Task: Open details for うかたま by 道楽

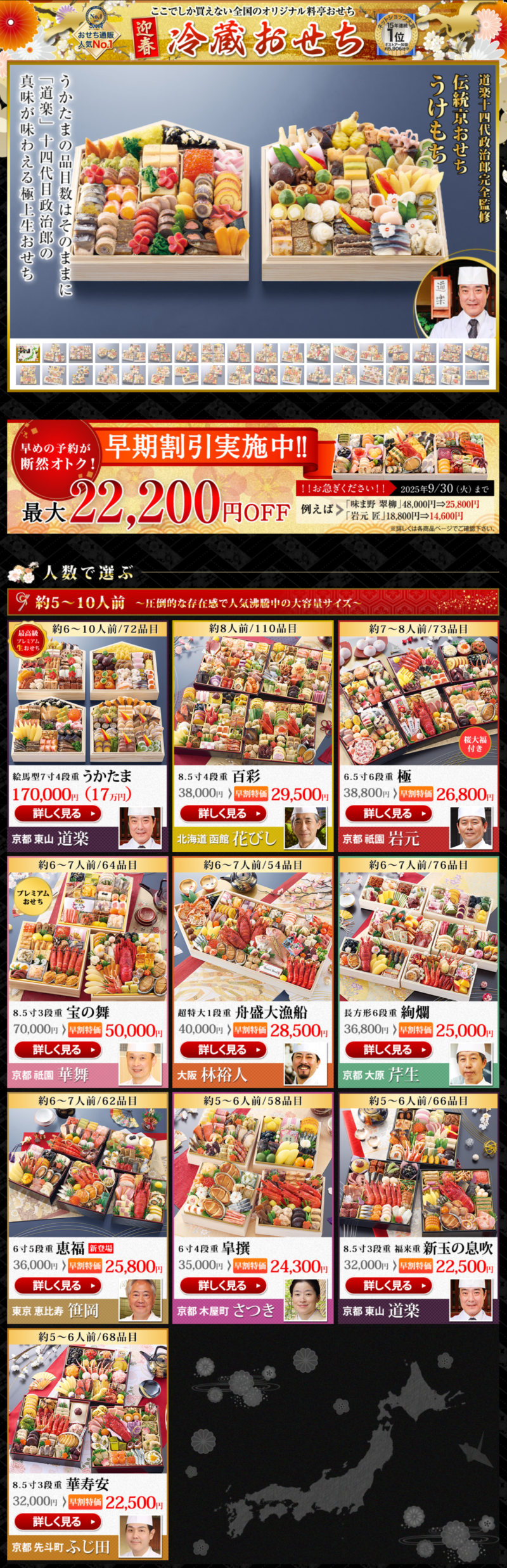Action: tap(58, 813)
